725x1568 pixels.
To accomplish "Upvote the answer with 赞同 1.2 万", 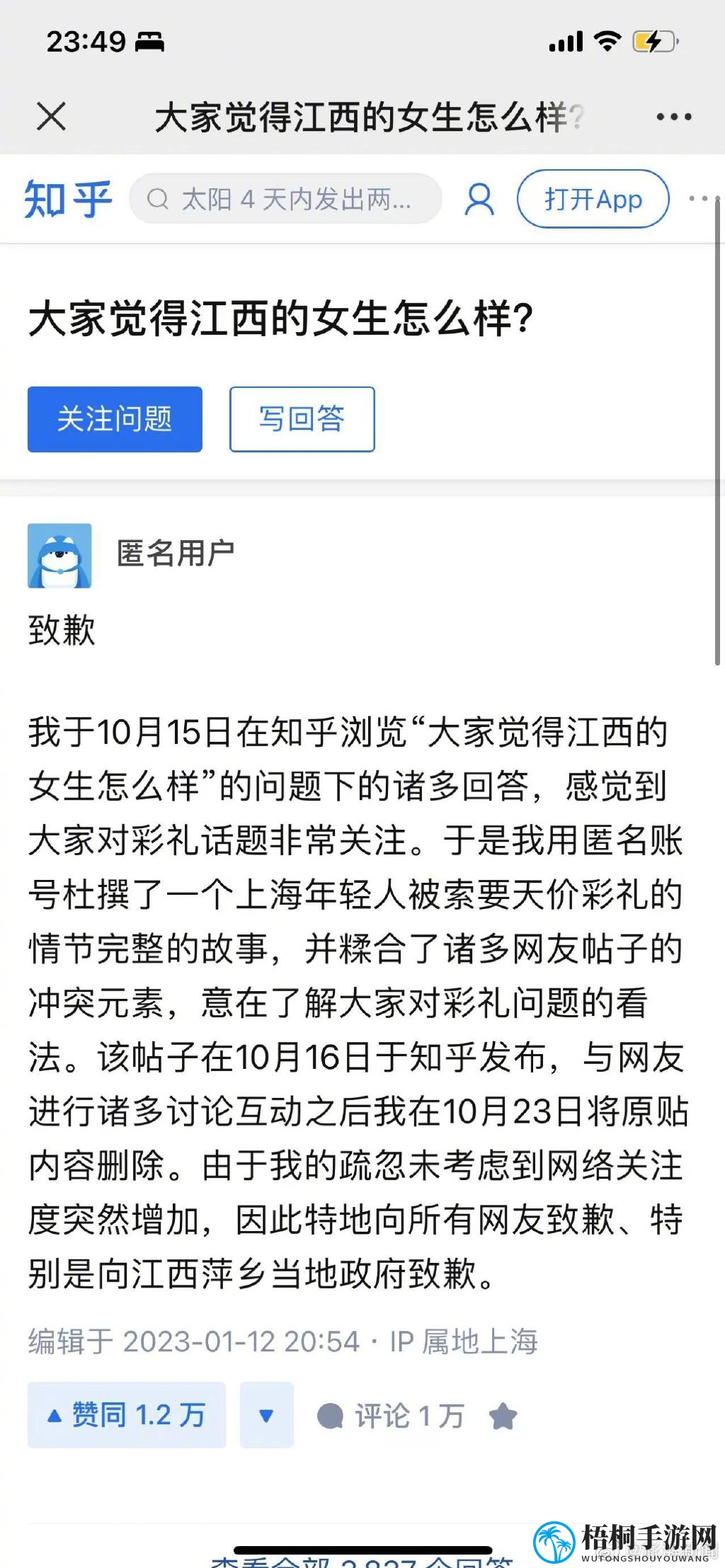I will [127, 1414].
